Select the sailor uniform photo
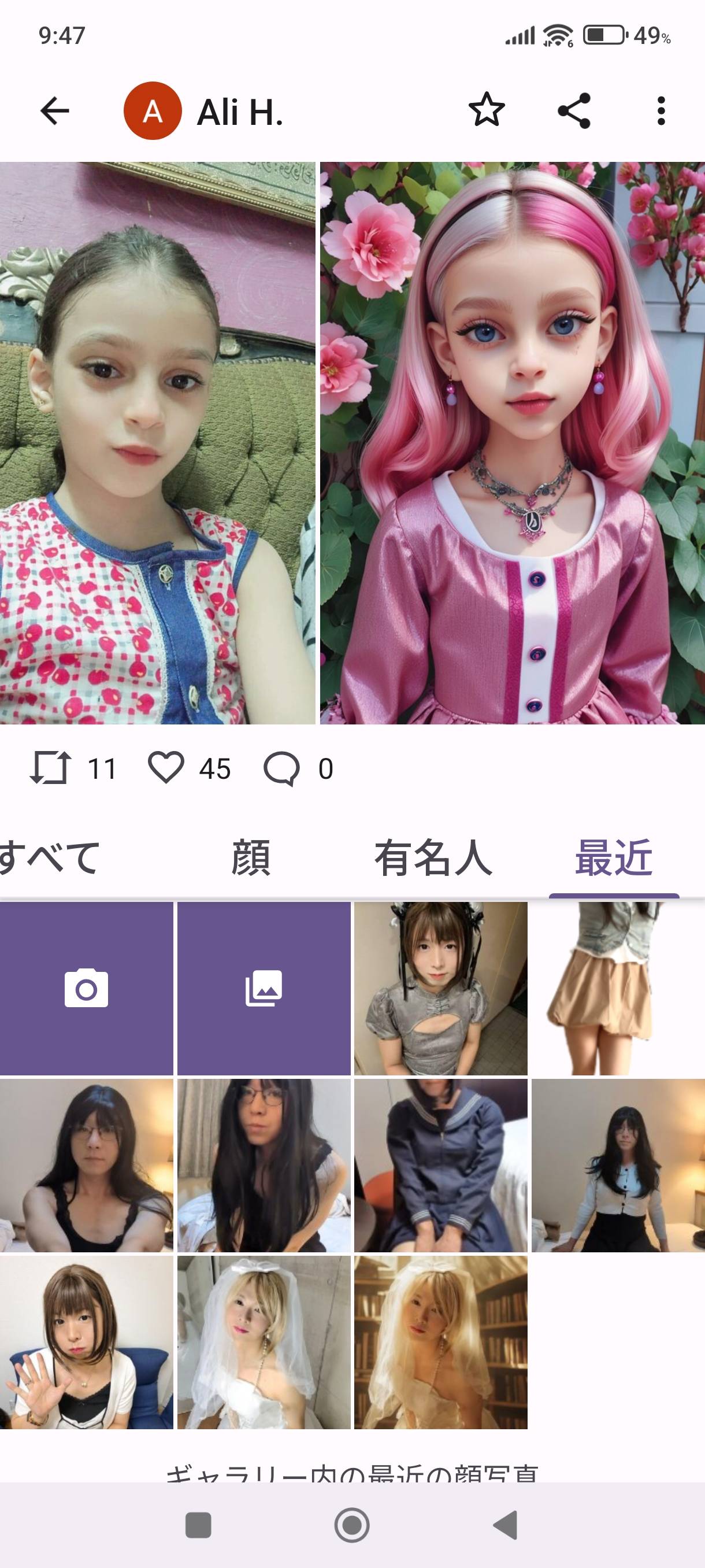 440,1165
